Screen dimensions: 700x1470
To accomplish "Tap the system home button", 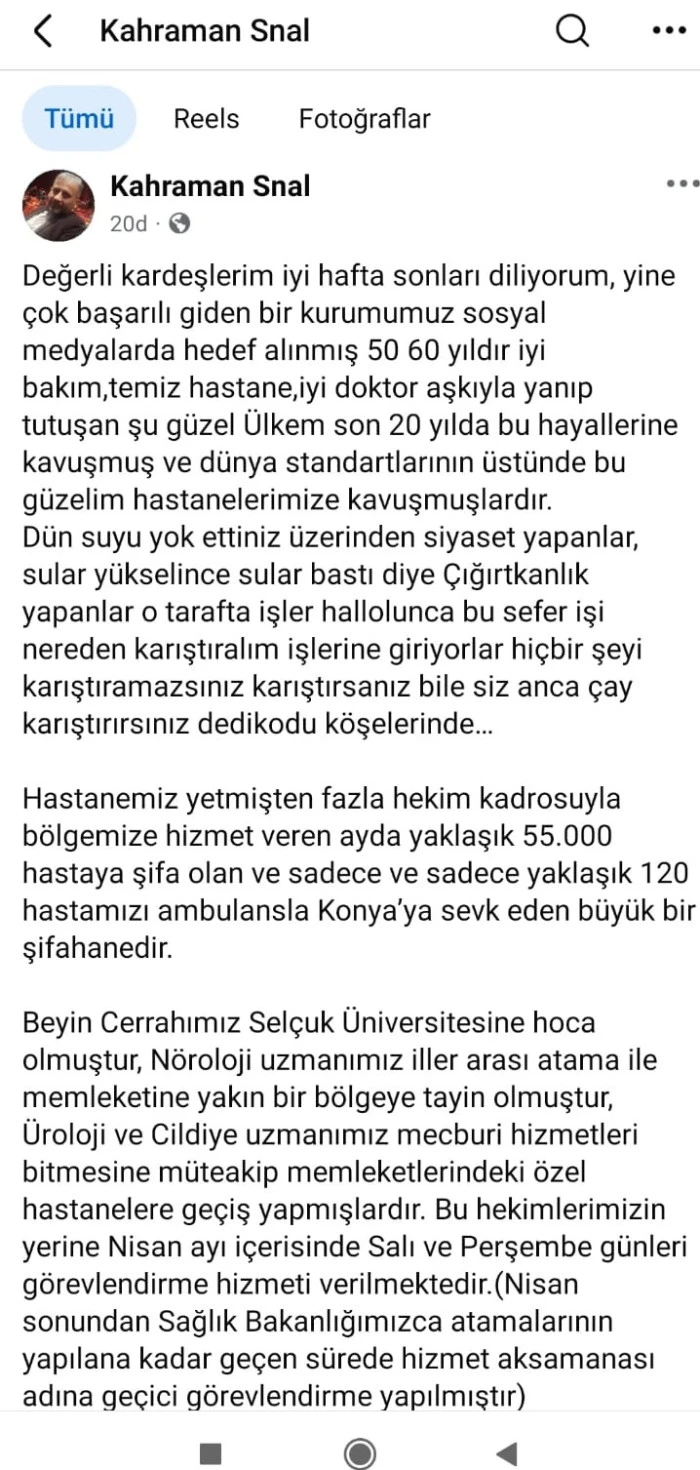I will [359, 1451].
